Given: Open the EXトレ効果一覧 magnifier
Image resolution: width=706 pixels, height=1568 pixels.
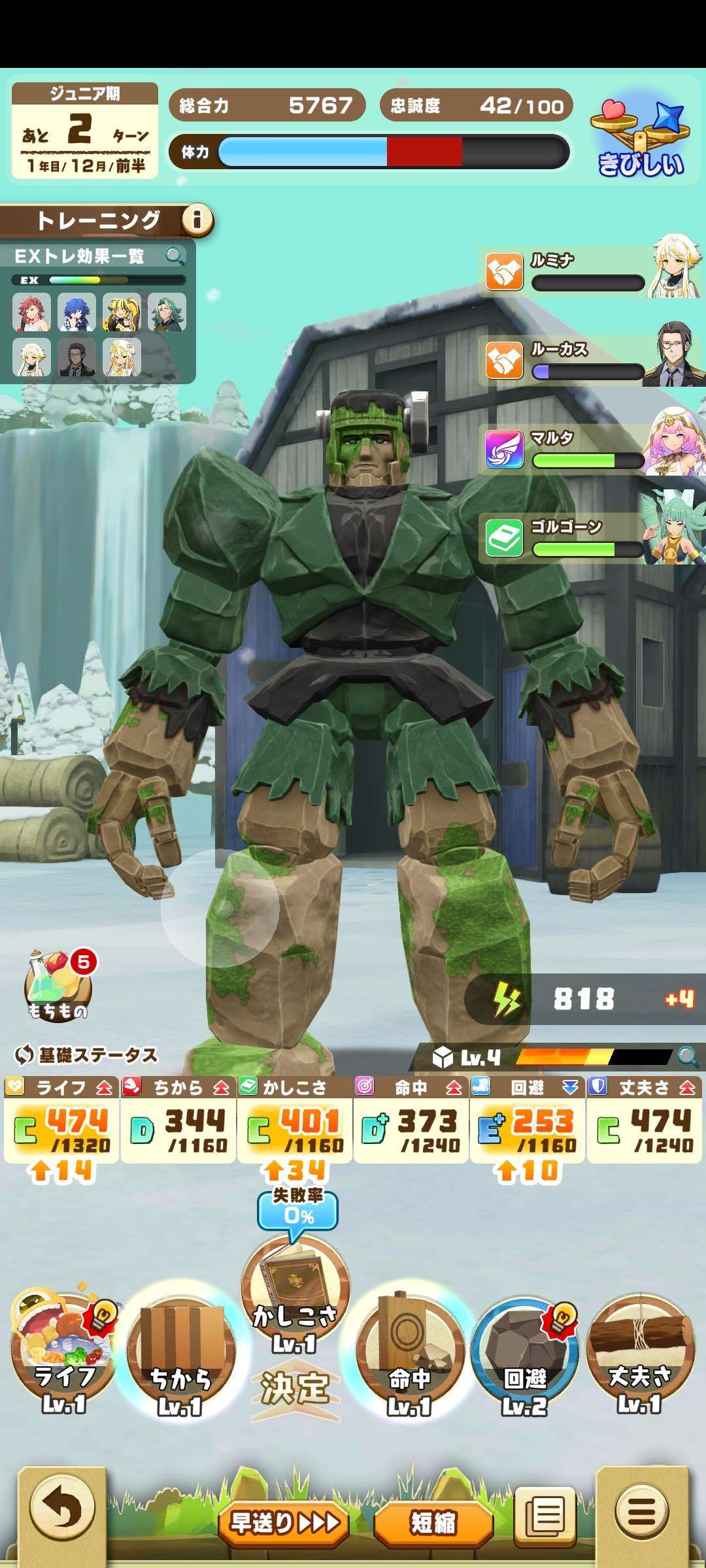Looking at the screenshot, I should [x=175, y=255].
